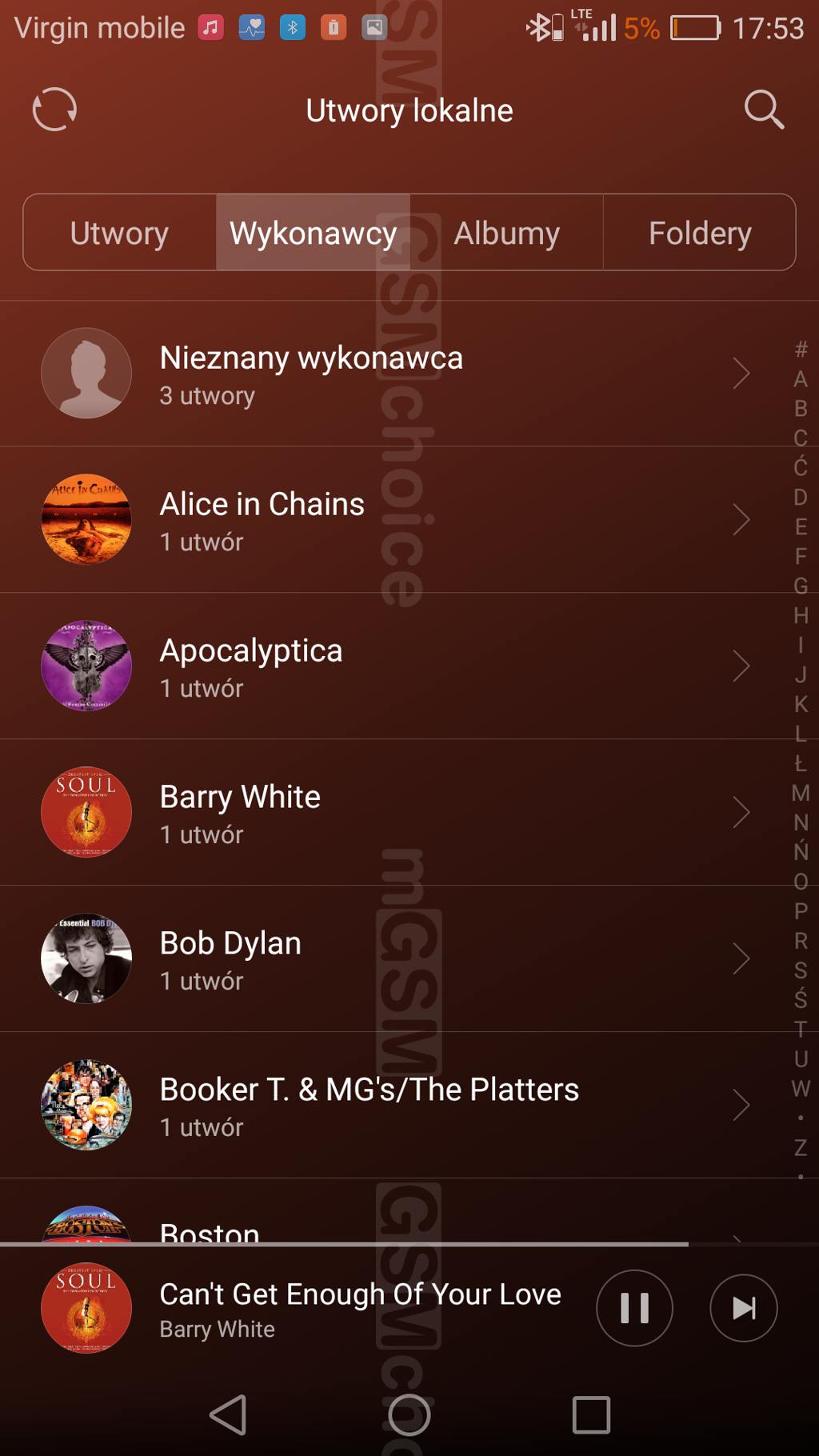
Task: Jump to letter S in the index
Action: (801, 970)
